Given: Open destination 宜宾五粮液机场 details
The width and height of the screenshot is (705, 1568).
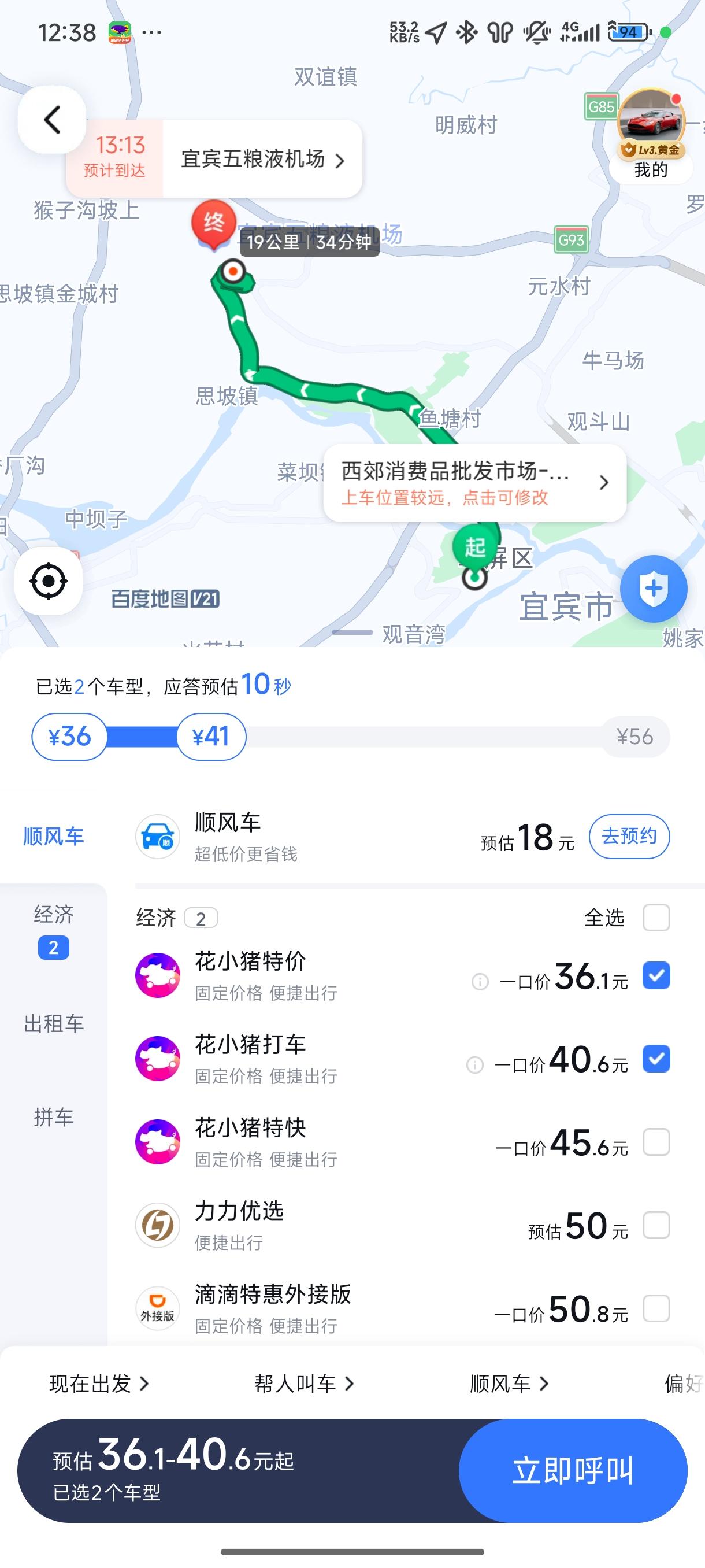Looking at the screenshot, I should pos(262,160).
